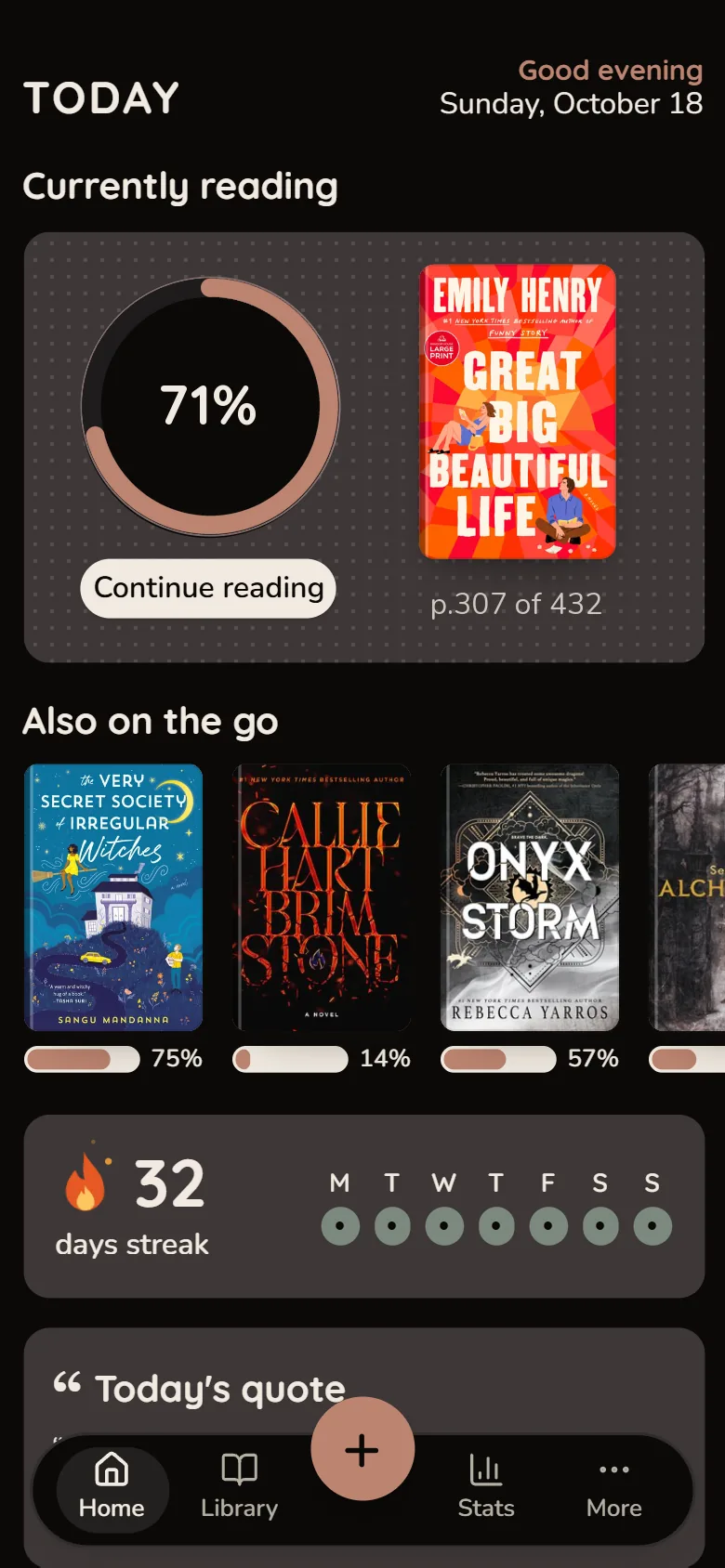Open the More tab
725x1568 pixels.
coord(613,1487)
